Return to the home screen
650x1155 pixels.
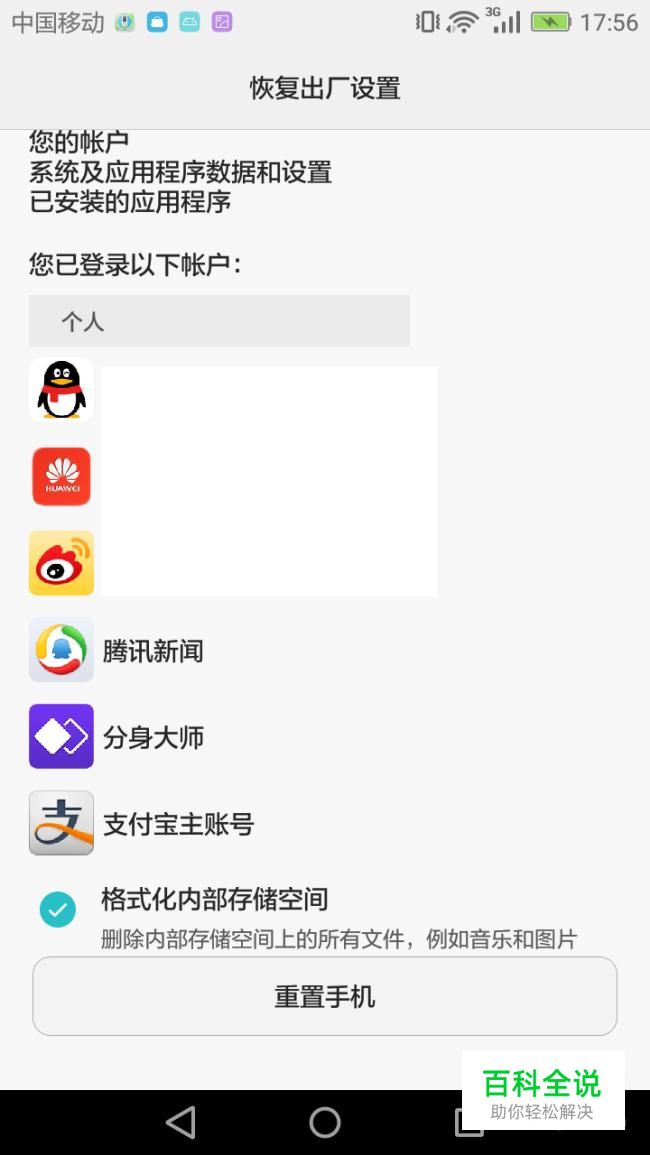click(324, 1123)
